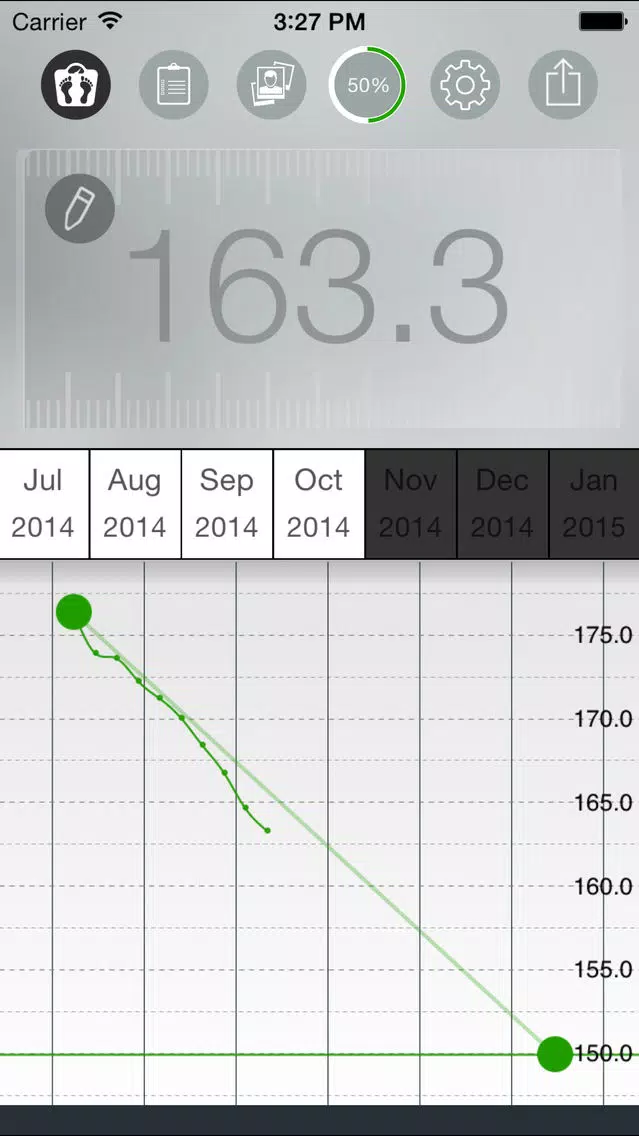Select Oct 2014 month

click(x=319, y=504)
